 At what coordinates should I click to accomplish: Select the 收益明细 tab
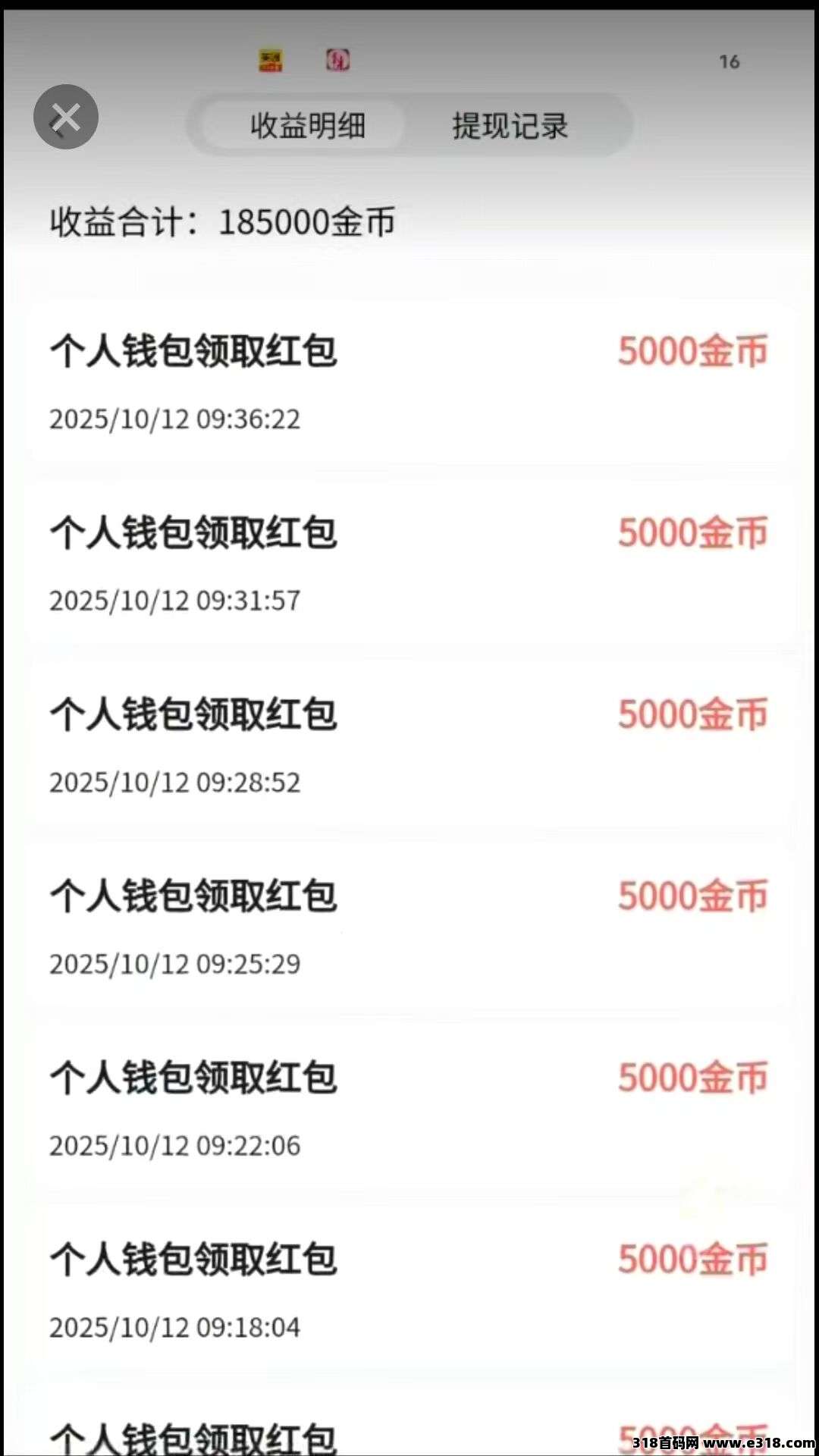(x=308, y=126)
